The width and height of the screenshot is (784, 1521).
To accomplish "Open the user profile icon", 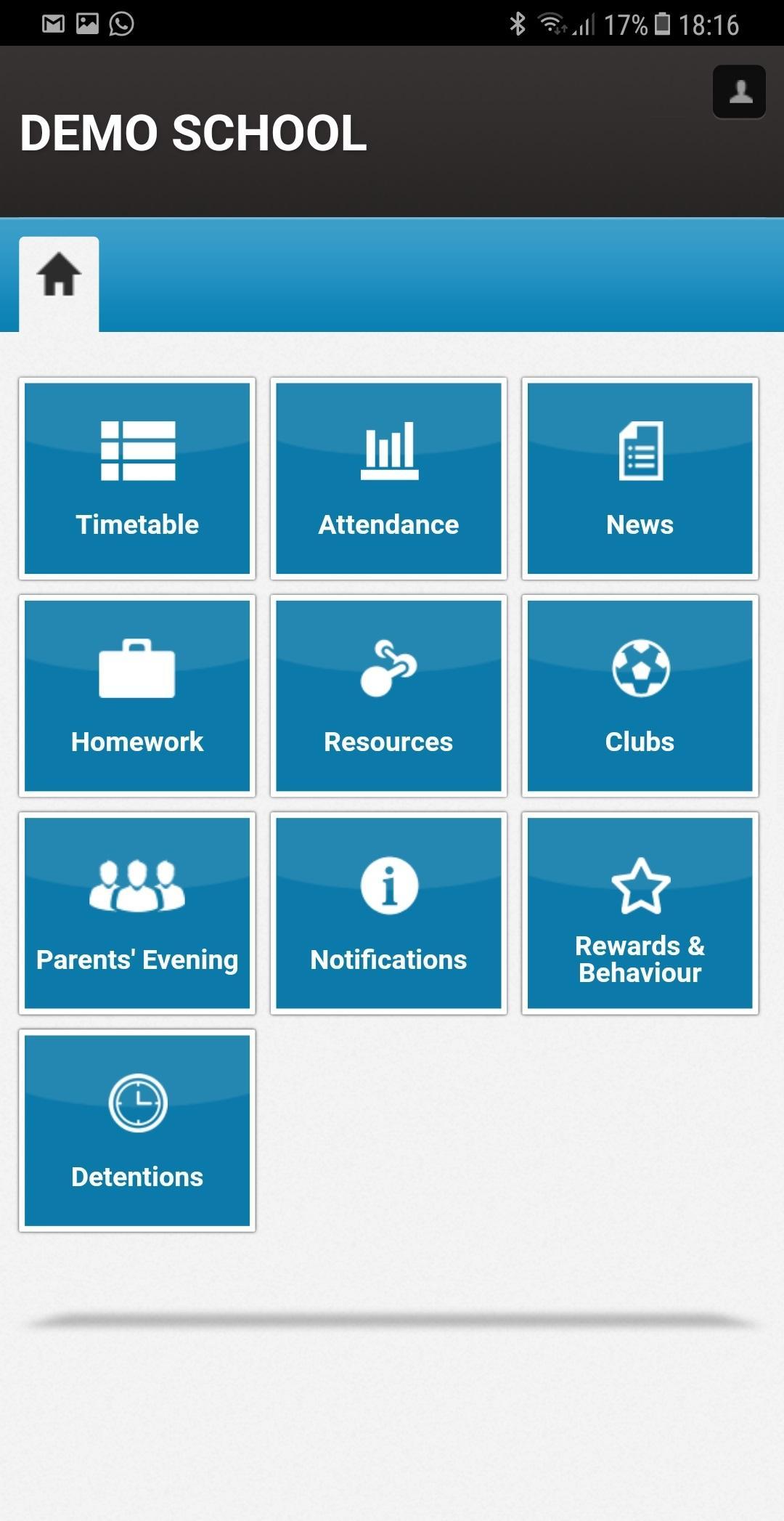I will 739,92.
